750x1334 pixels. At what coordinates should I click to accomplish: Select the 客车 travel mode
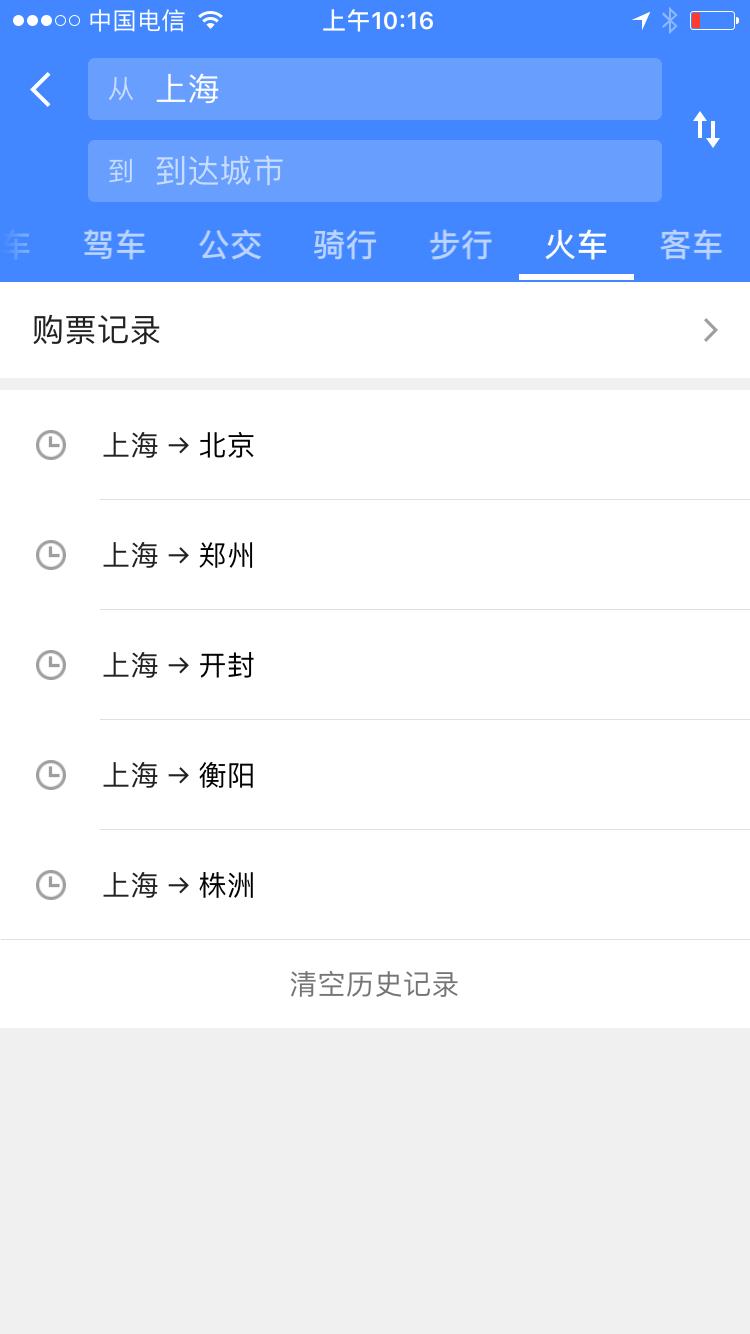point(691,245)
